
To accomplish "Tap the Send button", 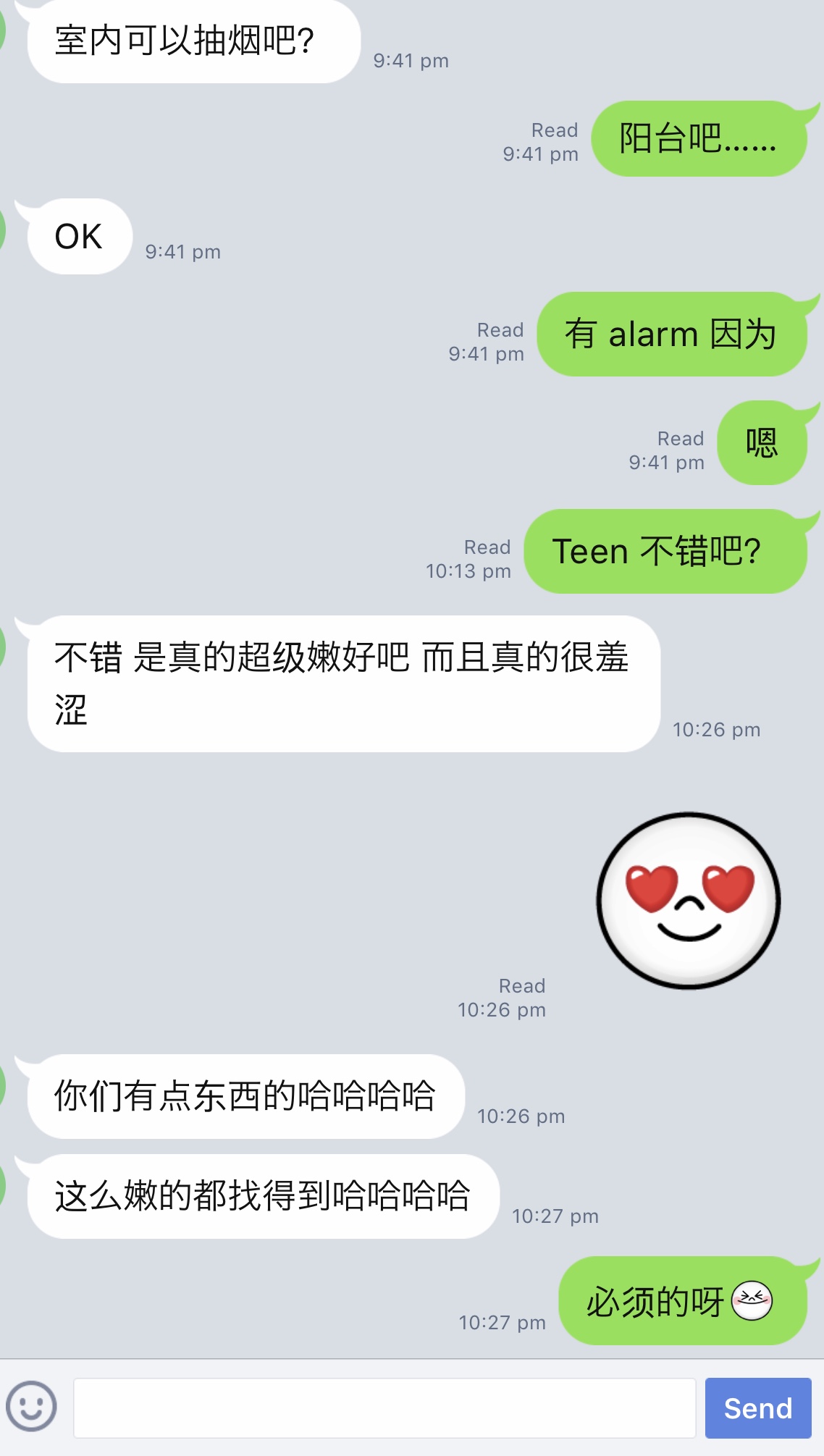I will click(x=757, y=1407).
